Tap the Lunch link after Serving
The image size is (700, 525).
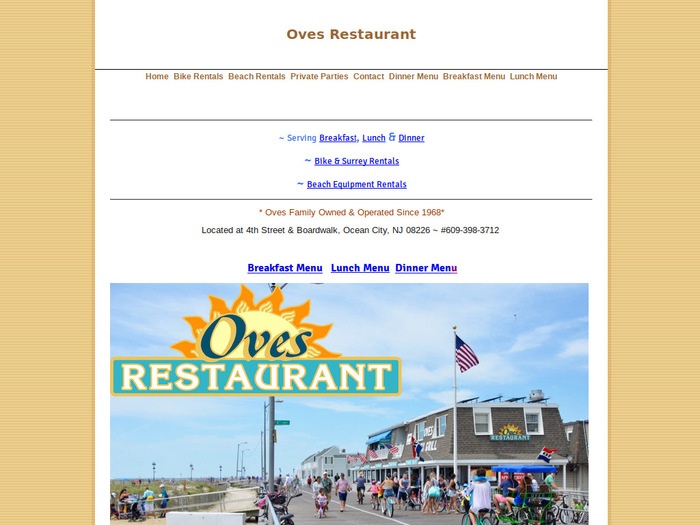(373, 138)
